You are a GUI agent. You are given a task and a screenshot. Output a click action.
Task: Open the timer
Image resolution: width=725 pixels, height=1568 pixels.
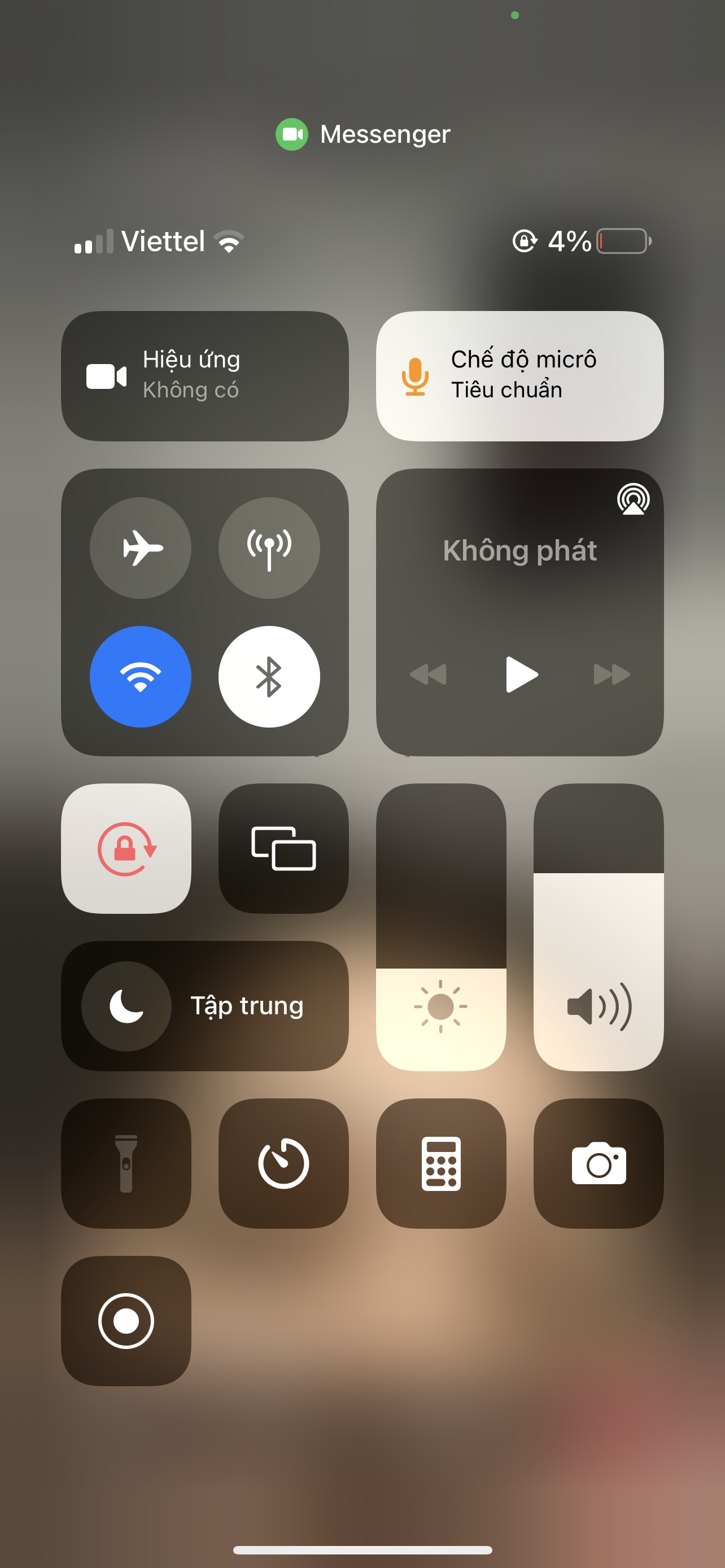click(x=283, y=1163)
